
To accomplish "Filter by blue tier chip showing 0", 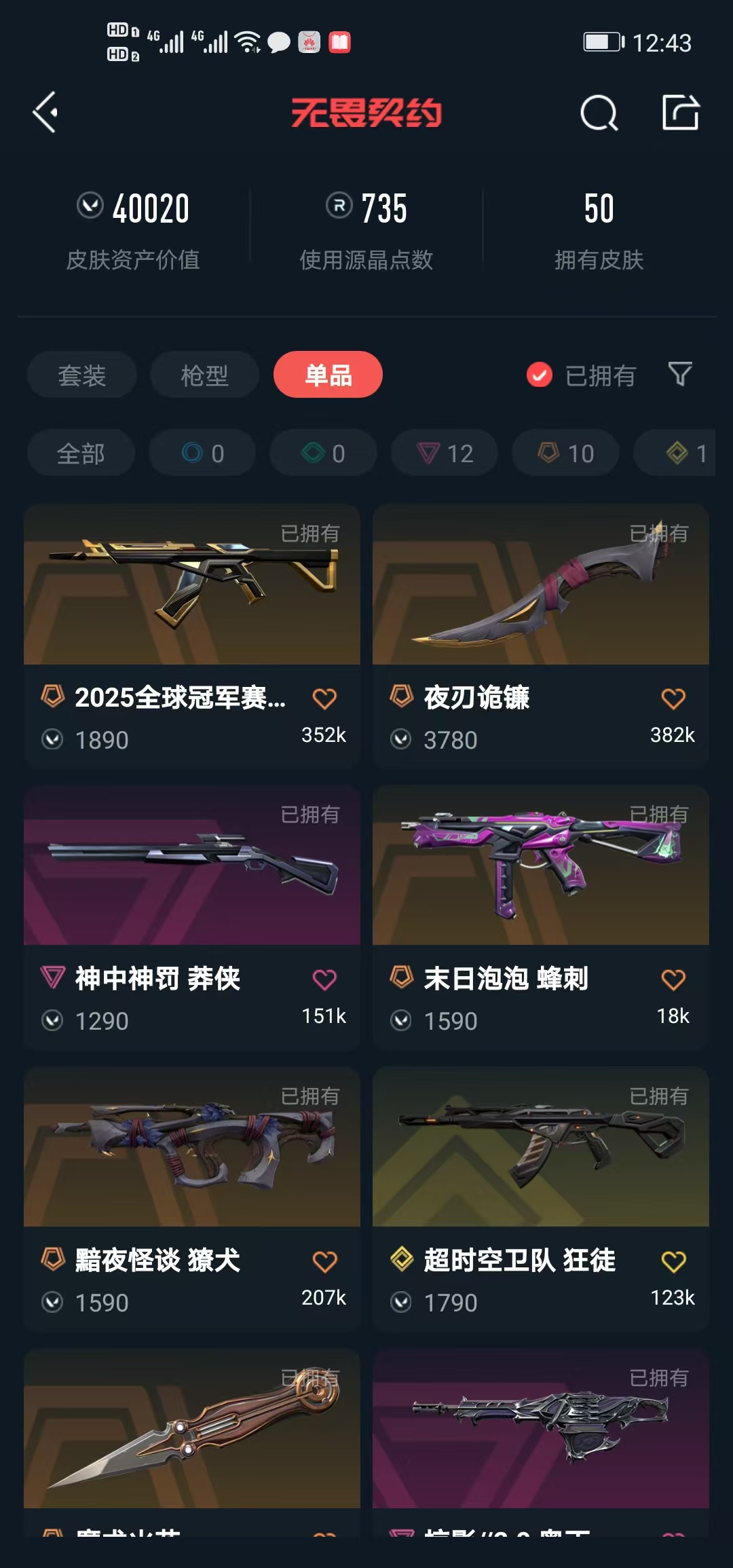I will 202,453.
